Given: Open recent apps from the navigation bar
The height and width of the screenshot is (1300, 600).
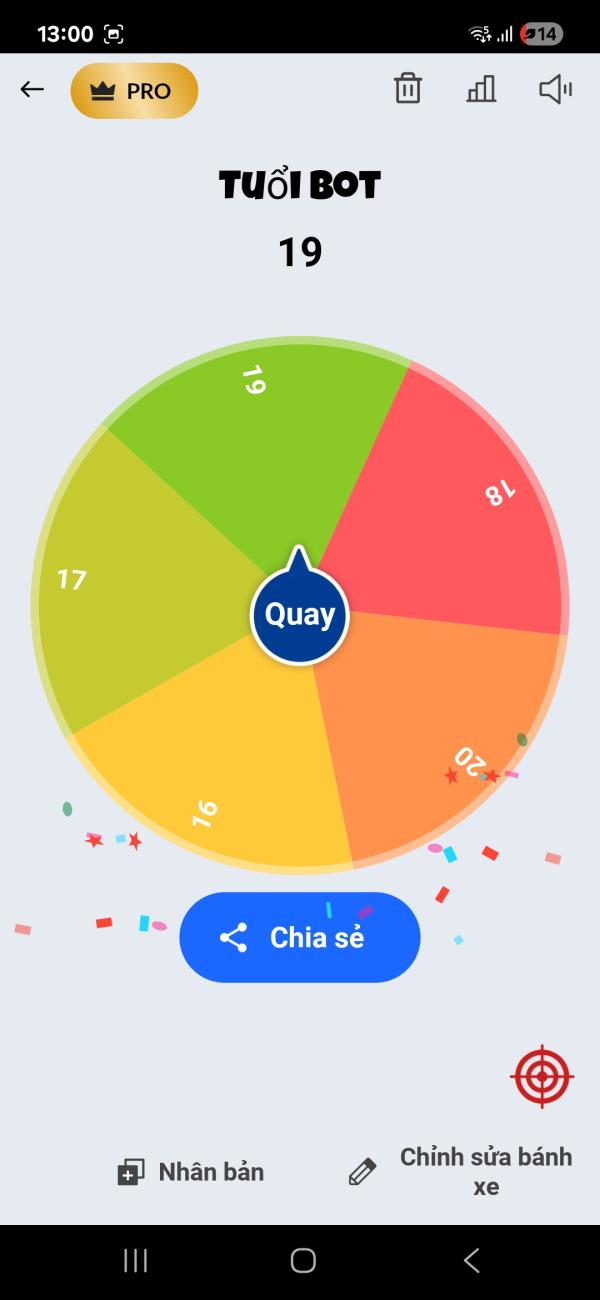Looking at the screenshot, I should 135,1261.
